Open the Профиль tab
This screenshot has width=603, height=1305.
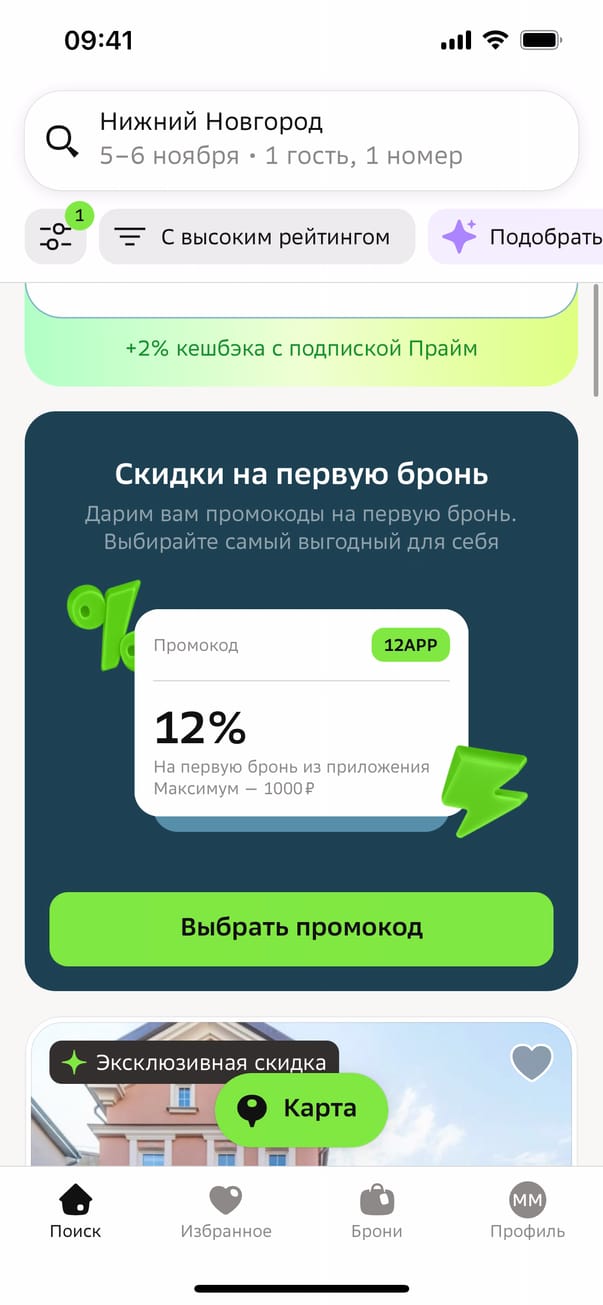click(x=527, y=1212)
